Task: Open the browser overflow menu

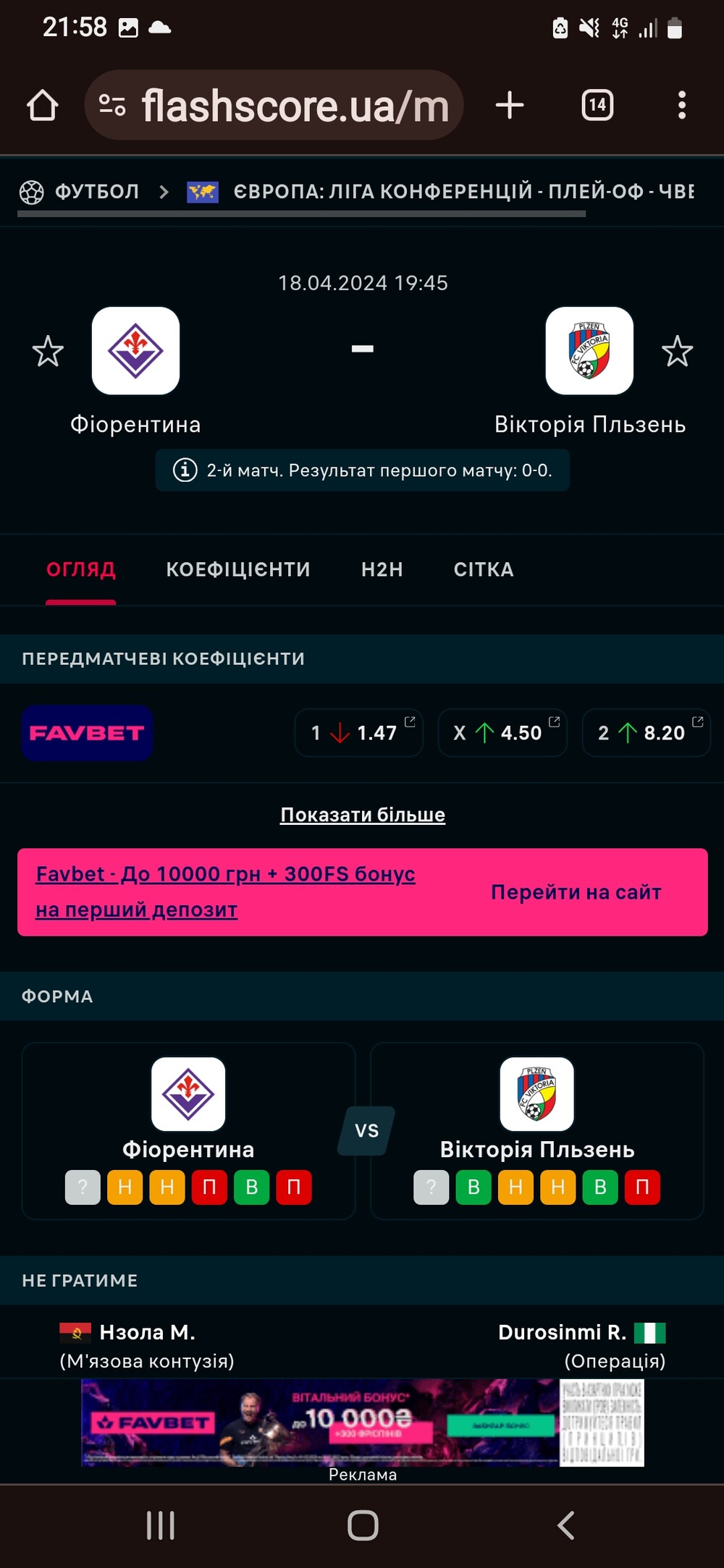Action: (x=681, y=106)
